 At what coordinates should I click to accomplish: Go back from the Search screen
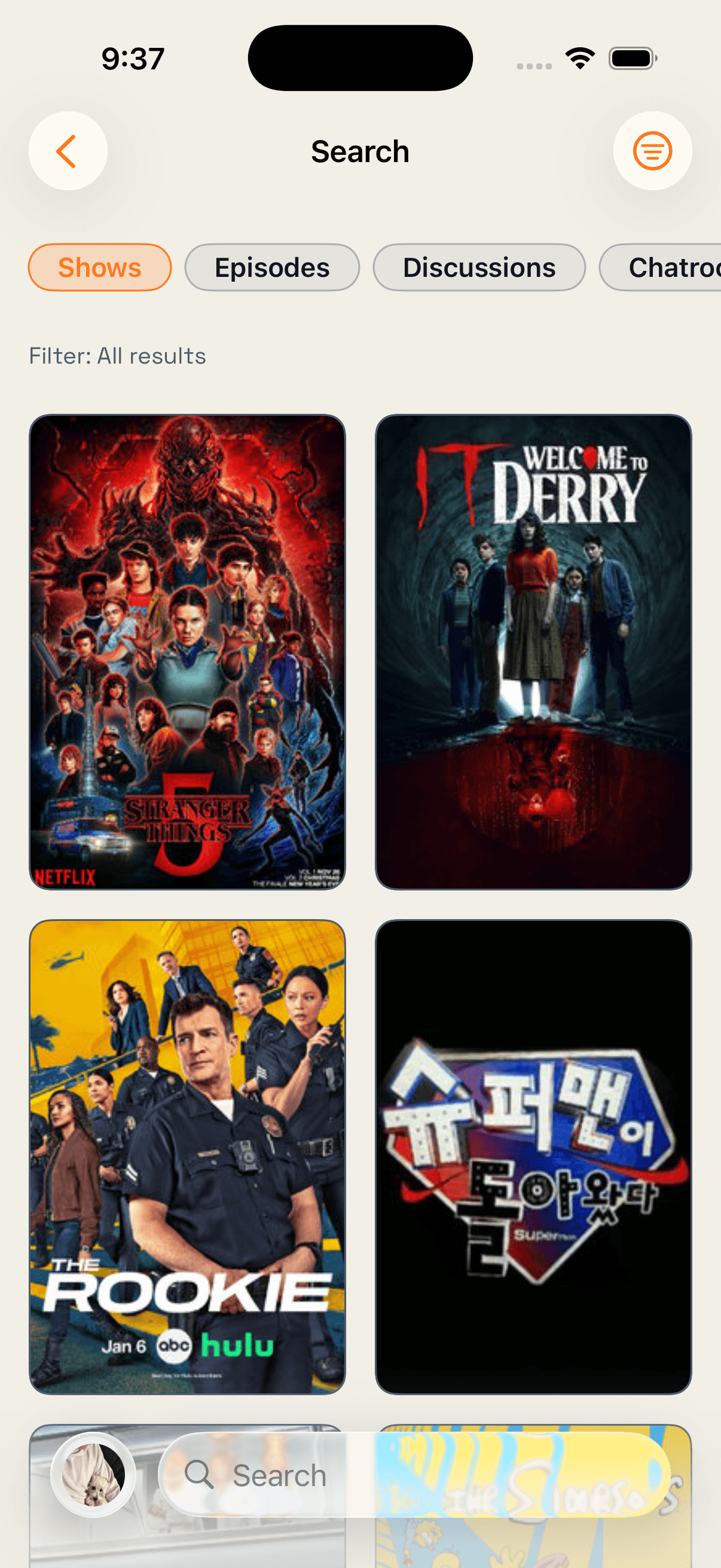click(x=68, y=151)
